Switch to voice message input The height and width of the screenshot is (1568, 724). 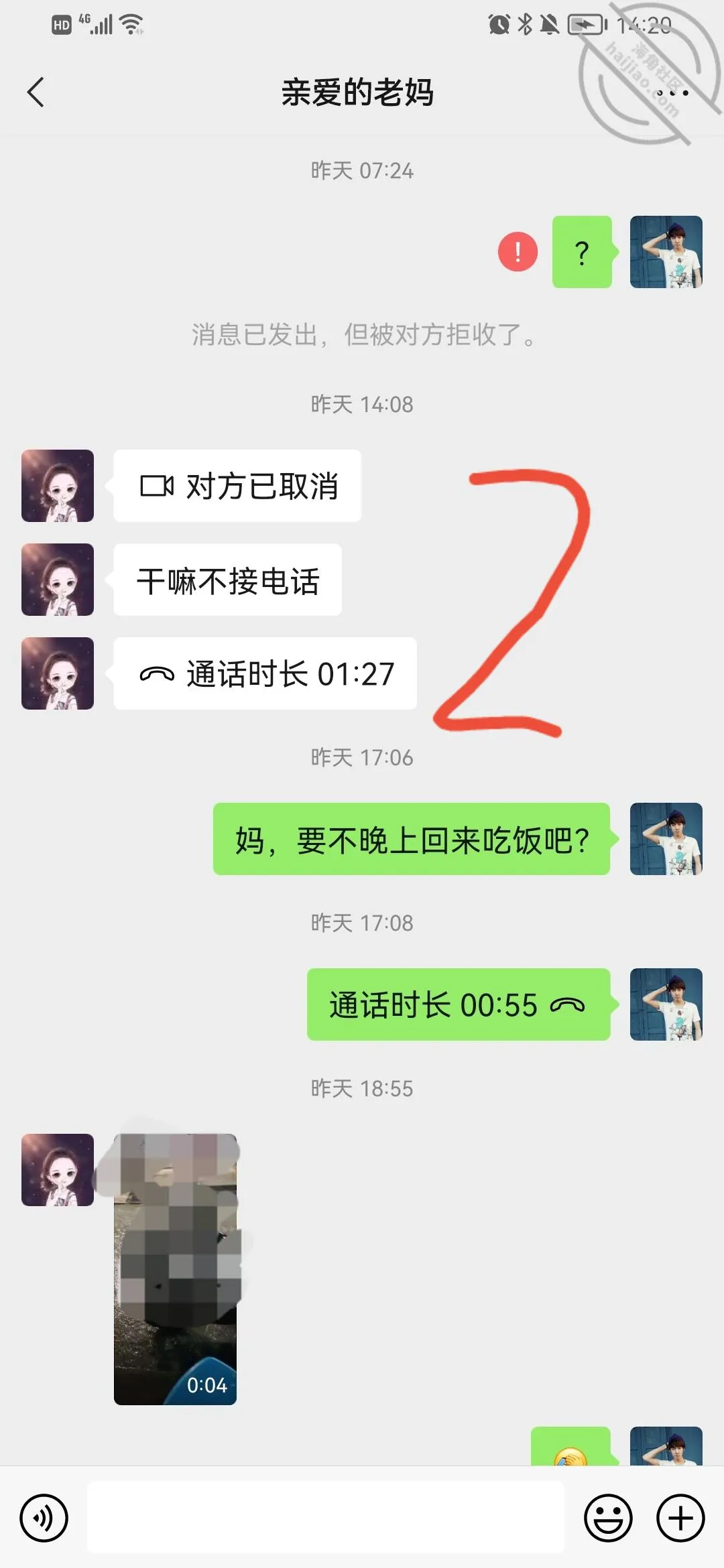click(x=44, y=1518)
